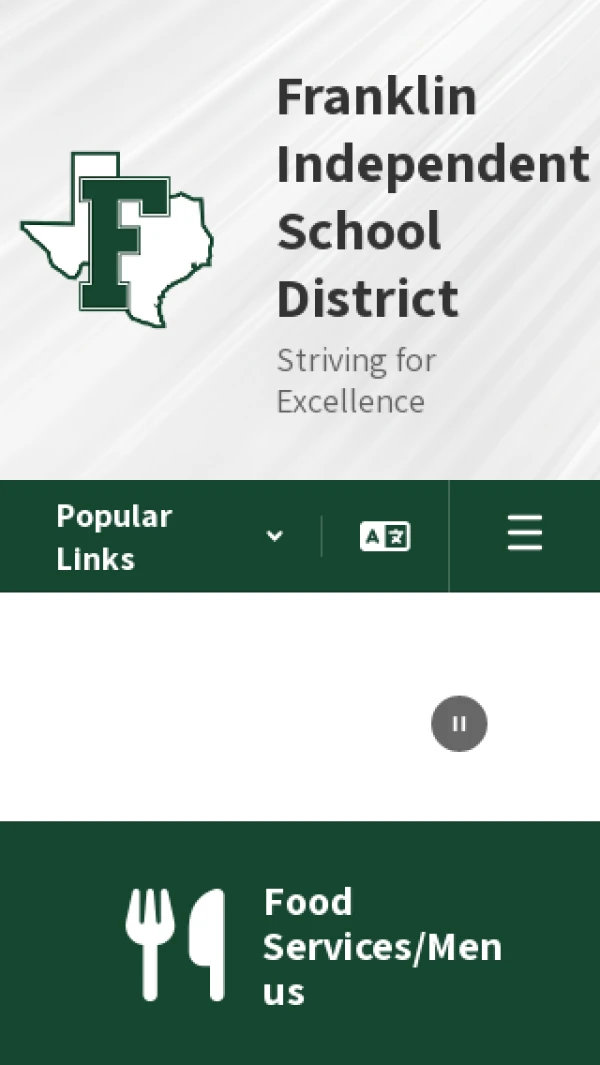Open the language translation option
Viewport: 600px width, 1065px height.
coord(385,537)
